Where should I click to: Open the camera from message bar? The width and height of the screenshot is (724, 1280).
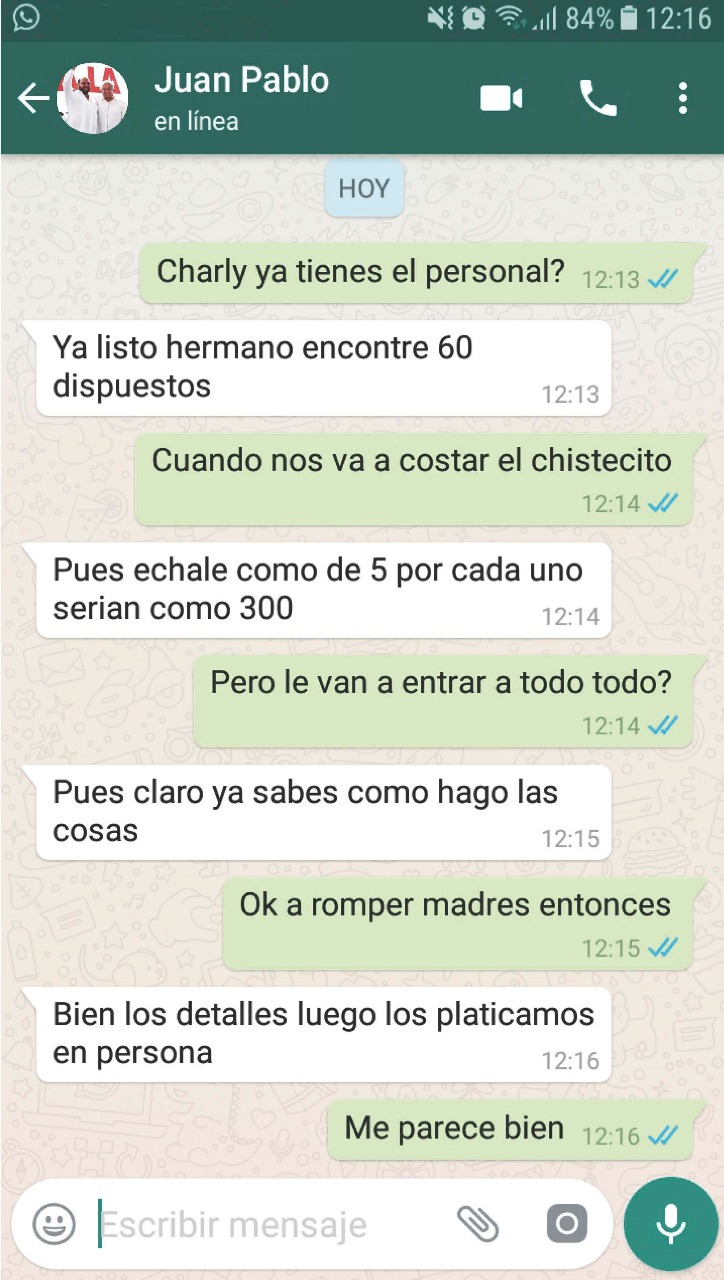point(566,1224)
